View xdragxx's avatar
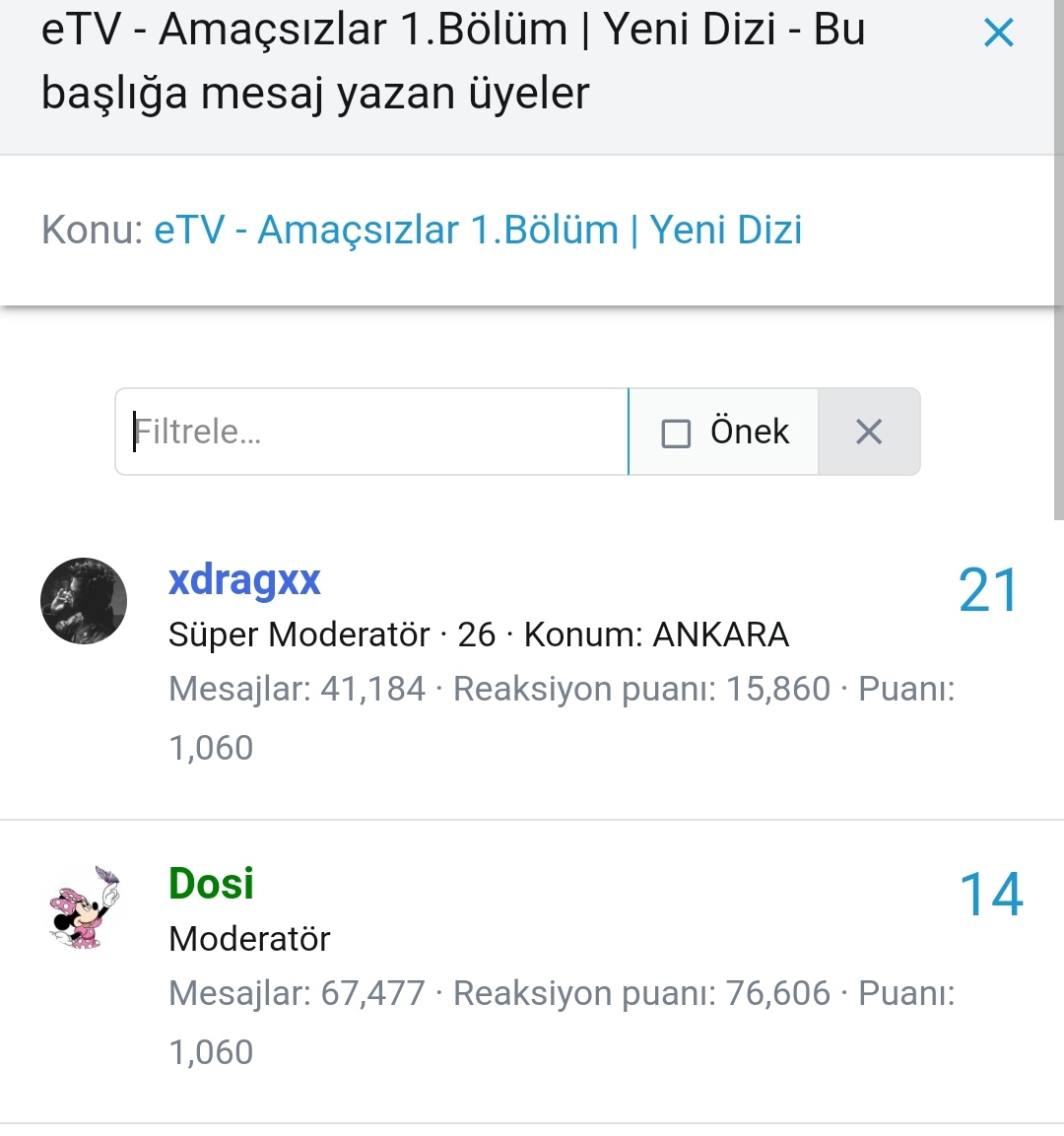The image size is (1064, 1136). tap(84, 601)
